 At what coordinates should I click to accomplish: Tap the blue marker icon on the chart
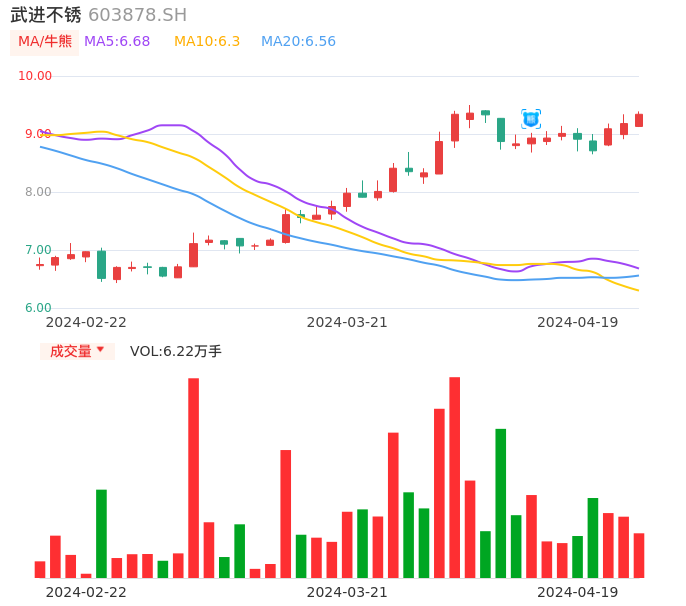531,119
